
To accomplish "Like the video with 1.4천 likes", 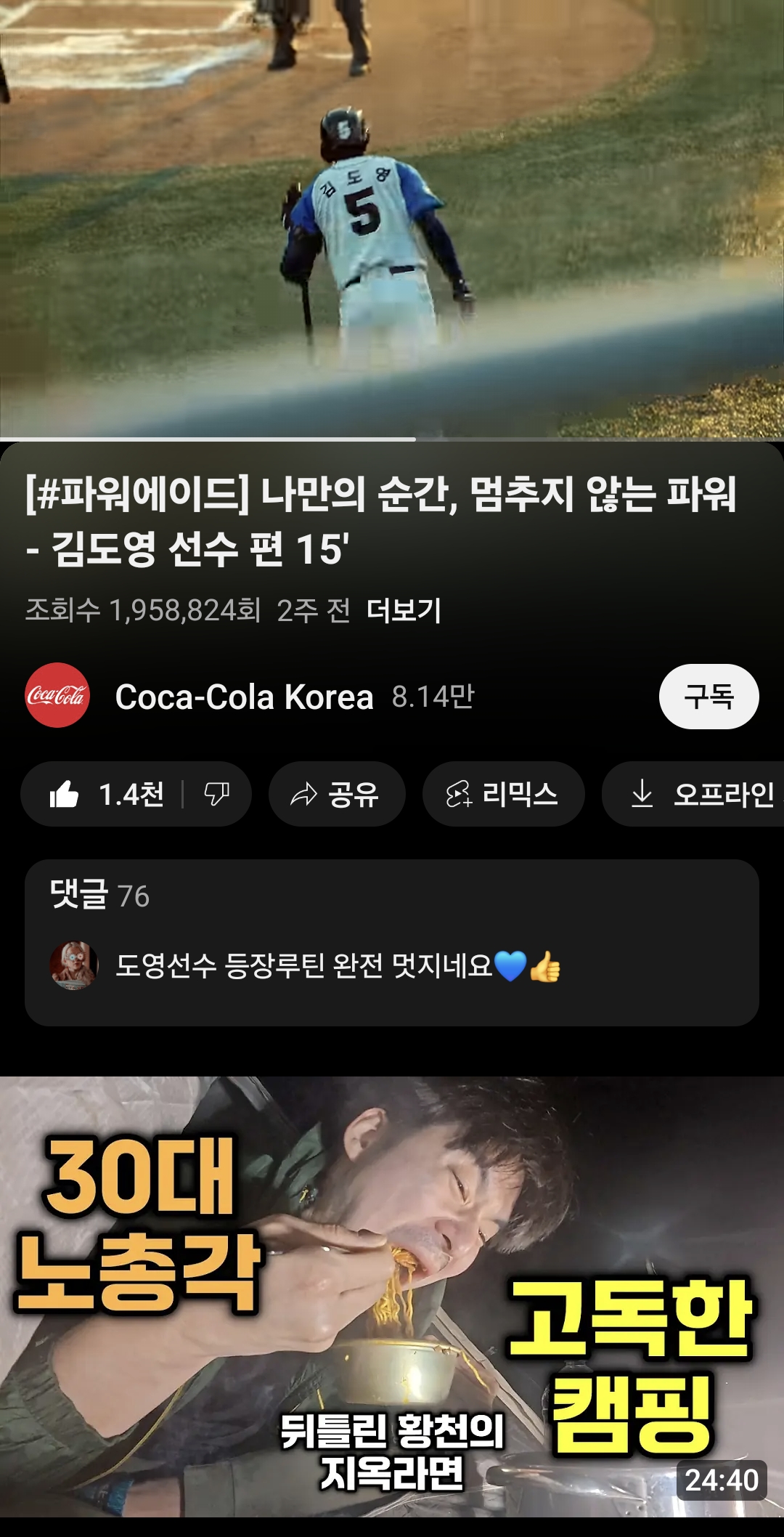I will tap(105, 794).
